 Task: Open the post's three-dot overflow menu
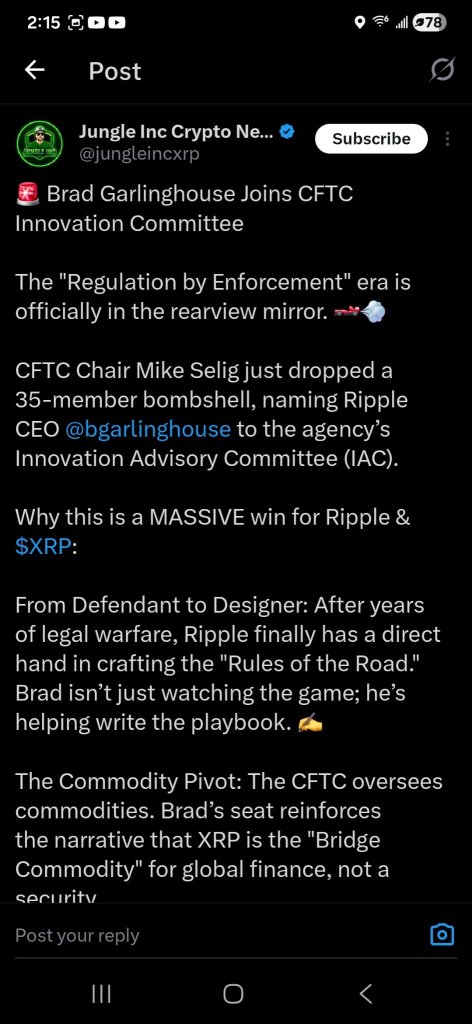click(447, 138)
